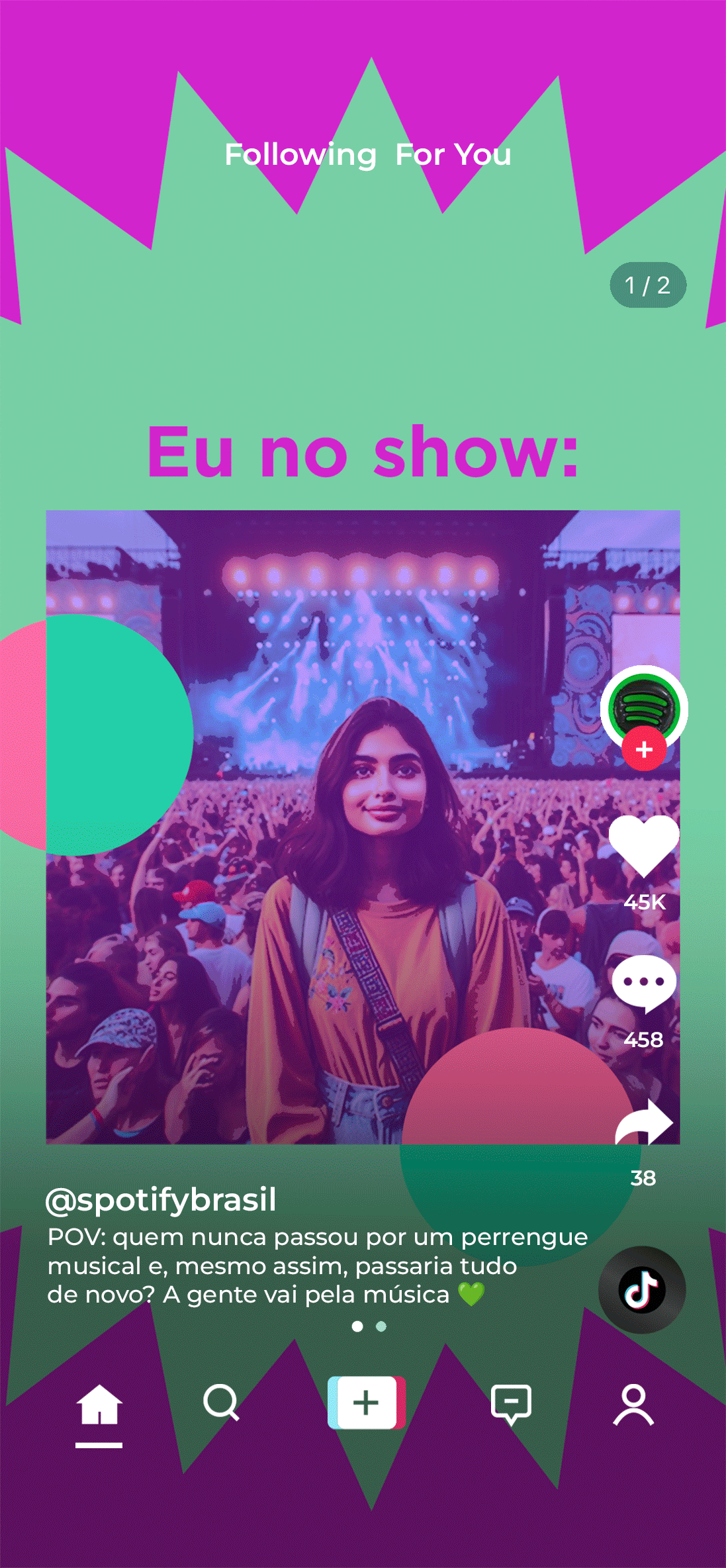The height and width of the screenshot is (1568, 726).
Task: Open the @spotifybrasil profile
Action: pos(161,1200)
